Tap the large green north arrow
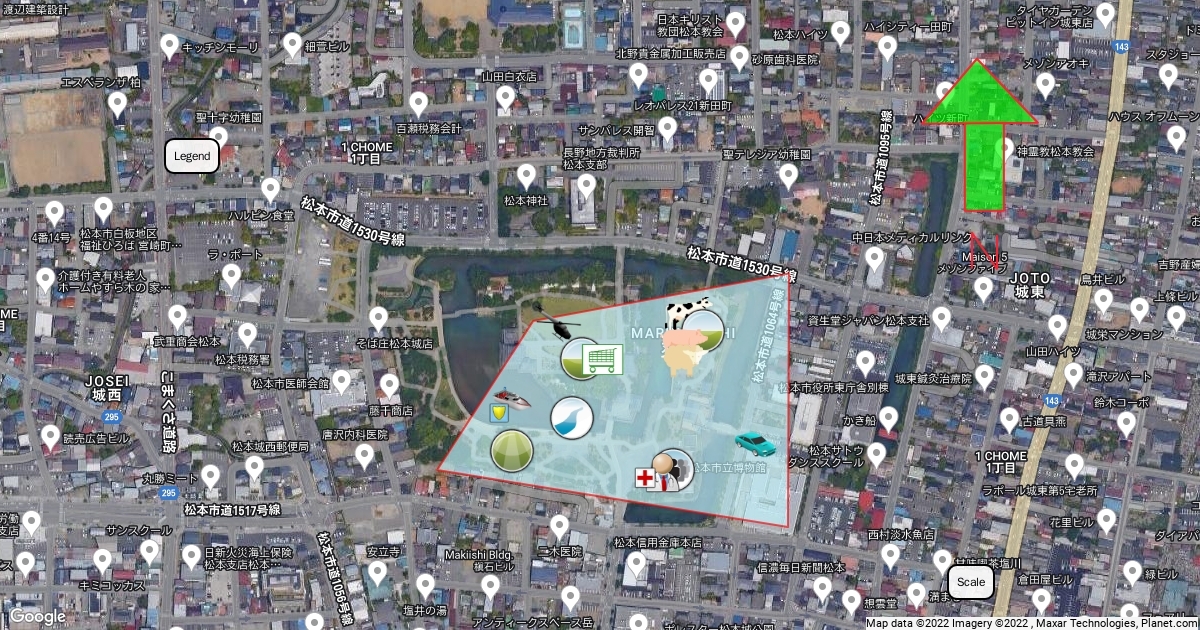This screenshot has height=630, width=1200. [x=982, y=135]
